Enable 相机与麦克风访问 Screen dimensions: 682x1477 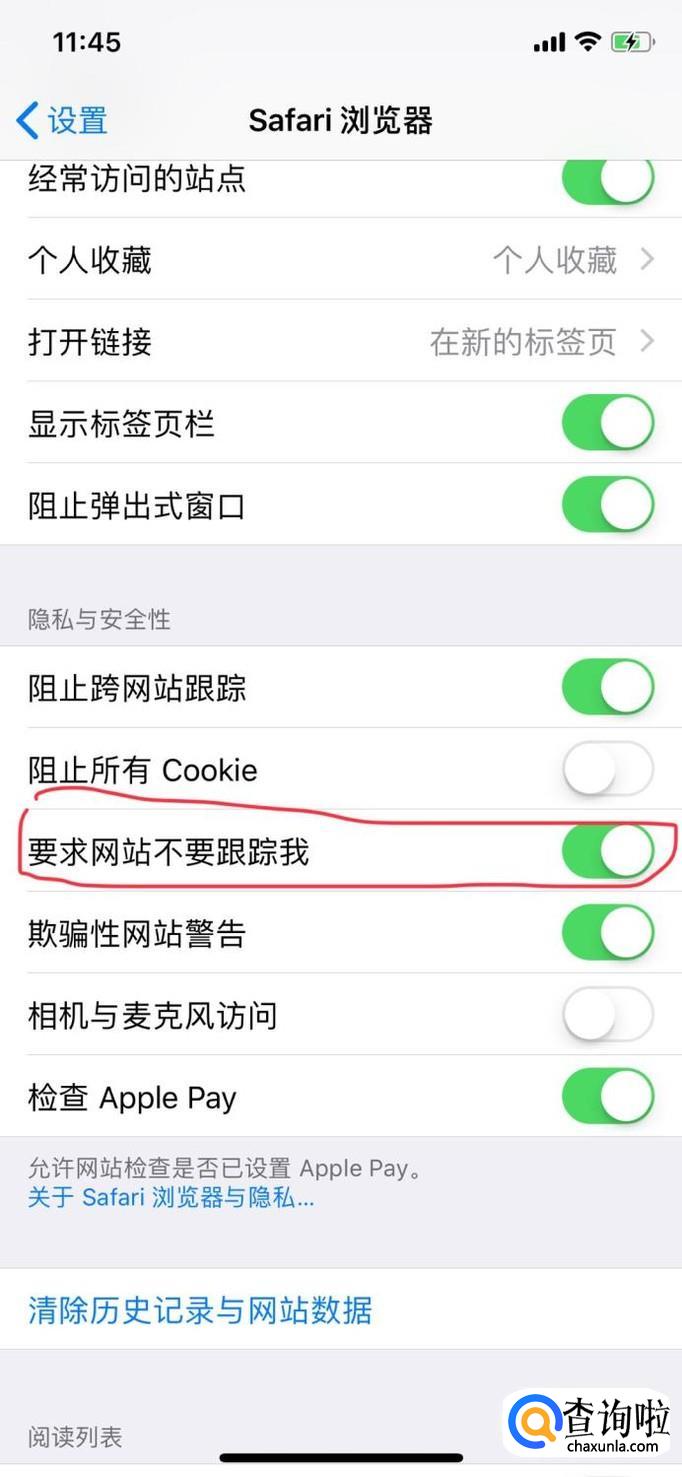[x=607, y=1016]
